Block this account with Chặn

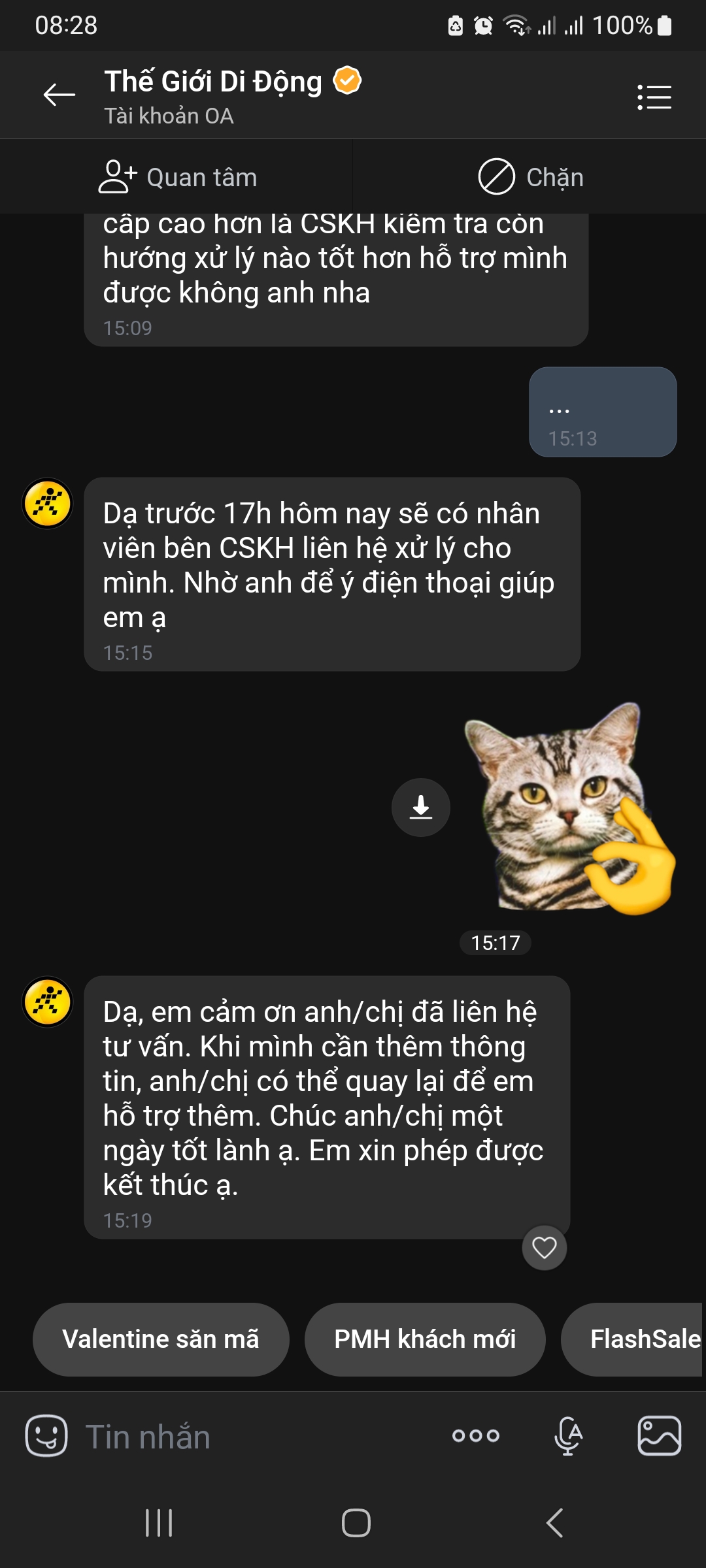[x=531, y=177]
